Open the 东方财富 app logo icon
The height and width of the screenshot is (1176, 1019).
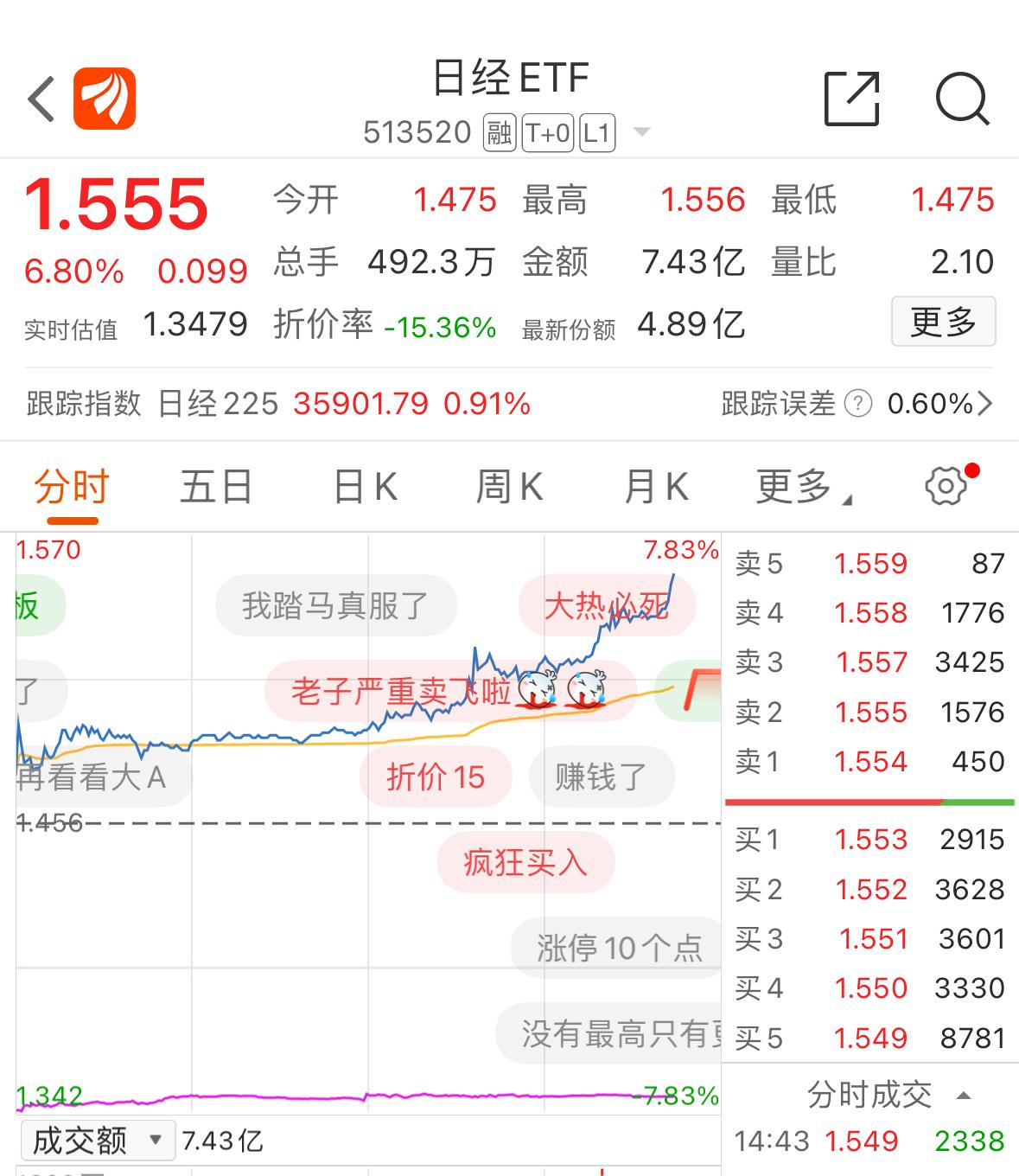point(104,98)
